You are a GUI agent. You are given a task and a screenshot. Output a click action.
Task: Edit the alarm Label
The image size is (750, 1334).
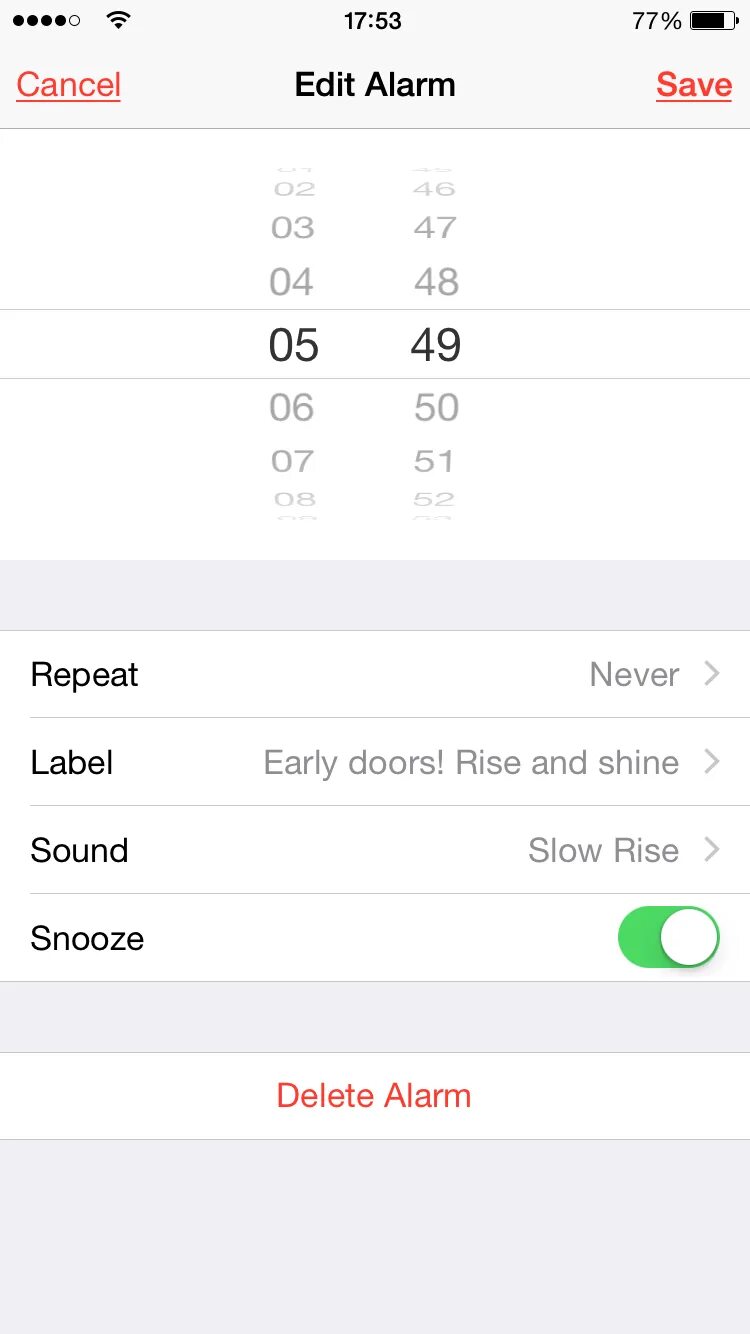(375, 762)
